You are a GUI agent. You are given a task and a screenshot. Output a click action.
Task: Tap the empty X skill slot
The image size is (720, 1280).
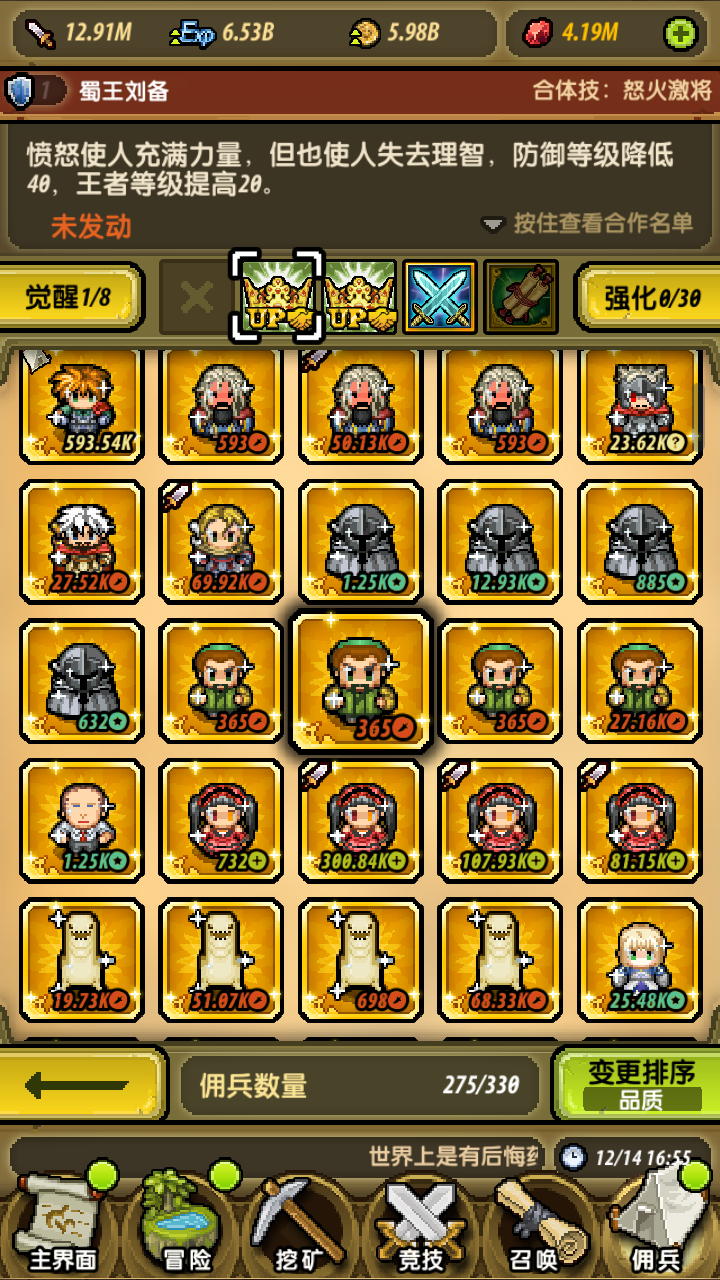[196, 297]
